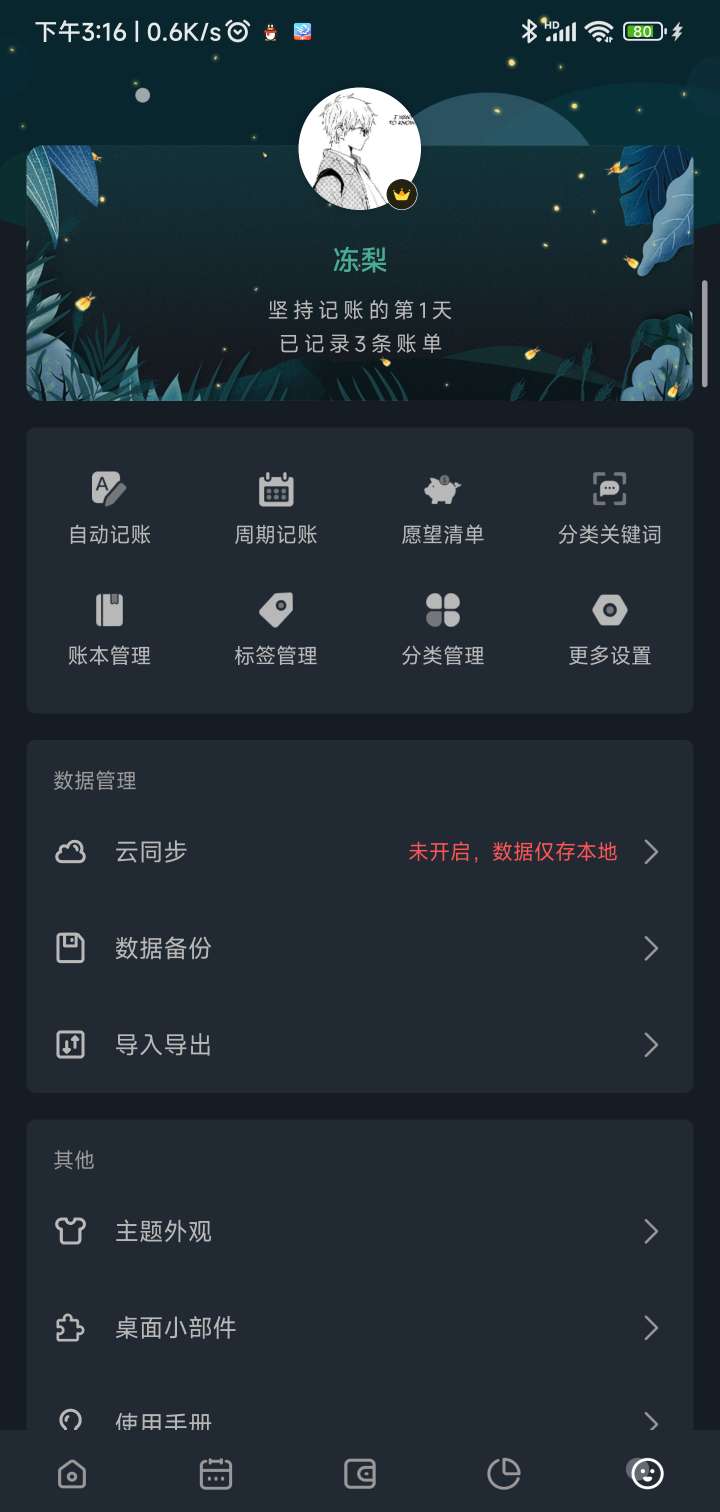This screenshot has height=1512, width=720.
Task: Open 分类关键词 category keywords
Action: point(609,508)
